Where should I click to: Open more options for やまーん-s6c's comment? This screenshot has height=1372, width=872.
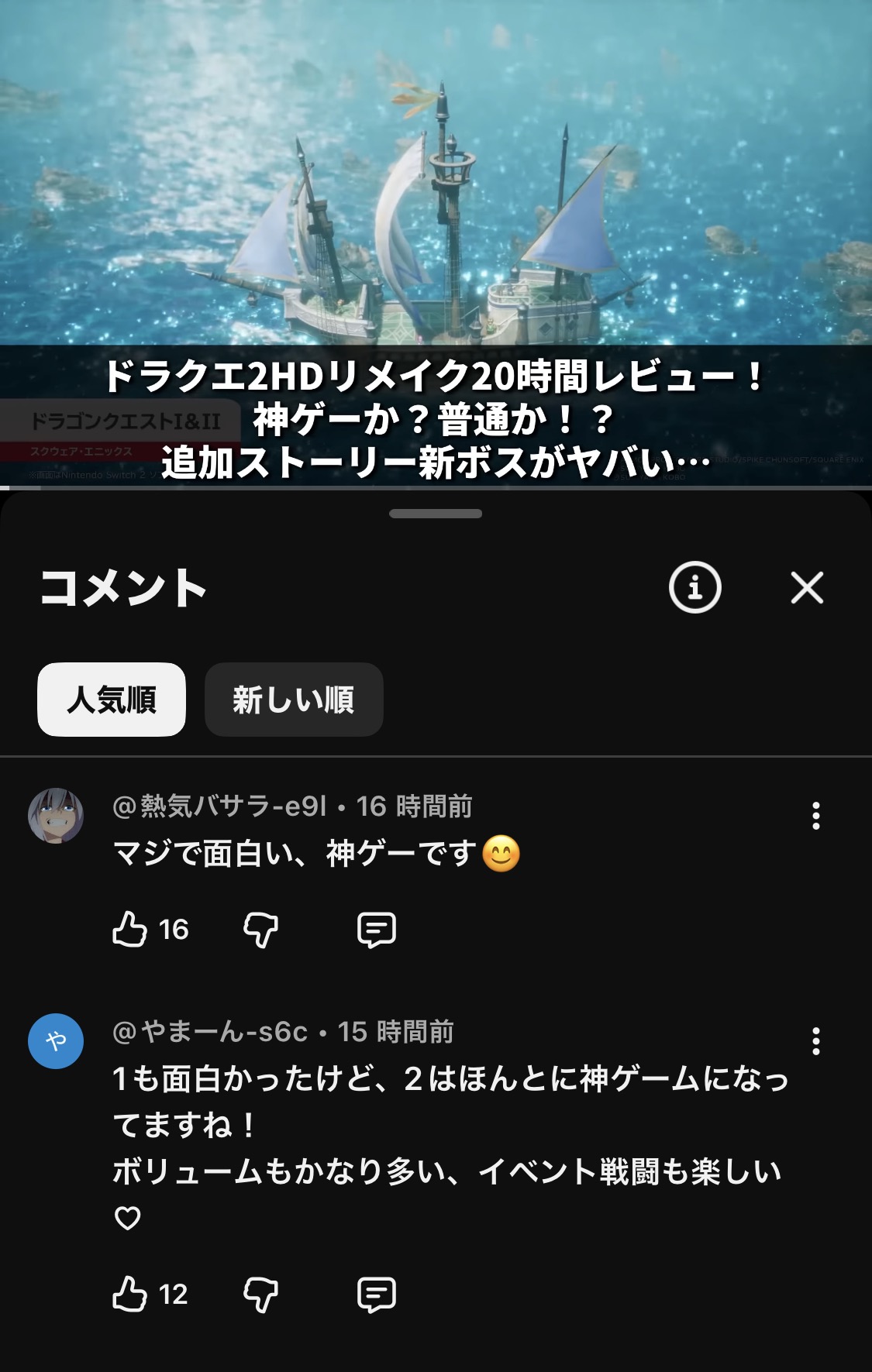point(815,1041)
